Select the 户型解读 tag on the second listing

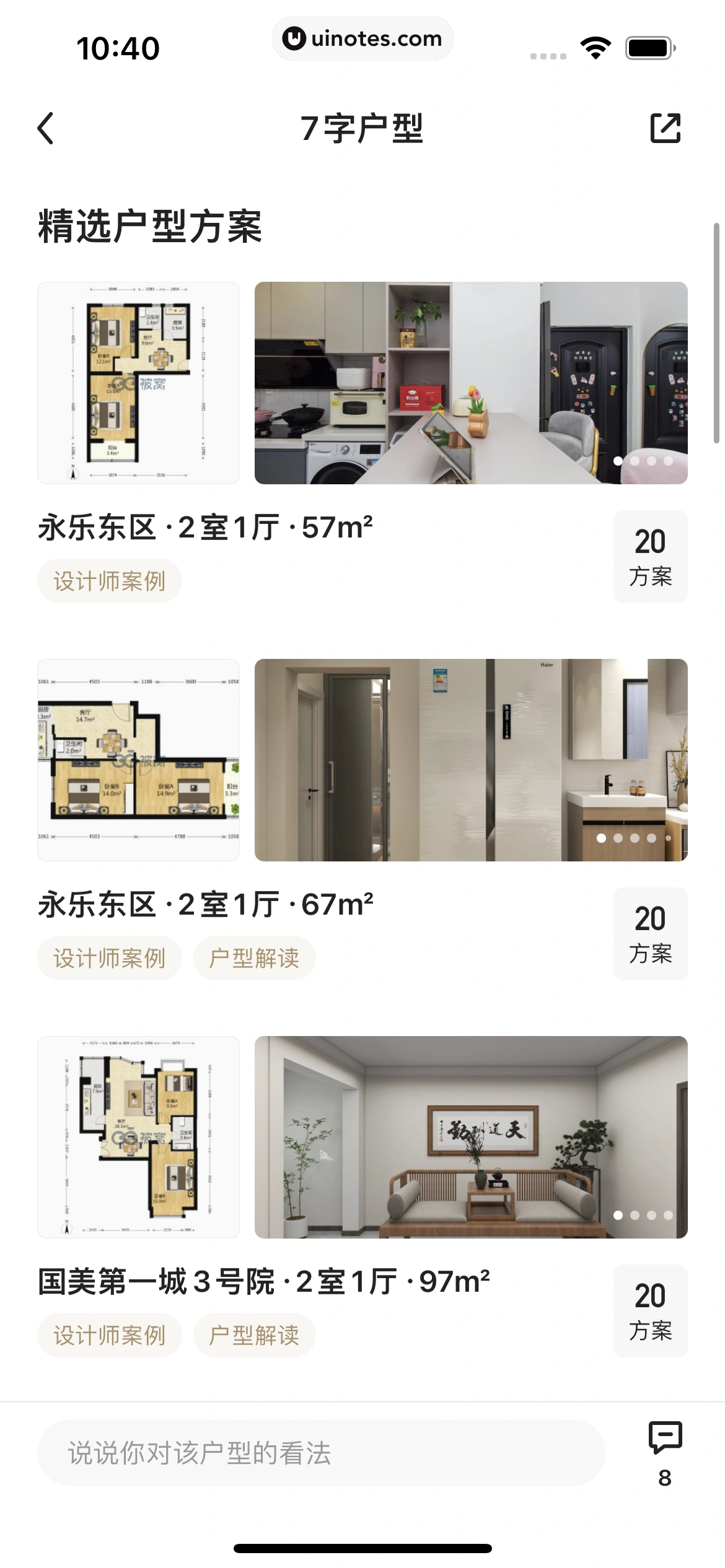[255, 957]
